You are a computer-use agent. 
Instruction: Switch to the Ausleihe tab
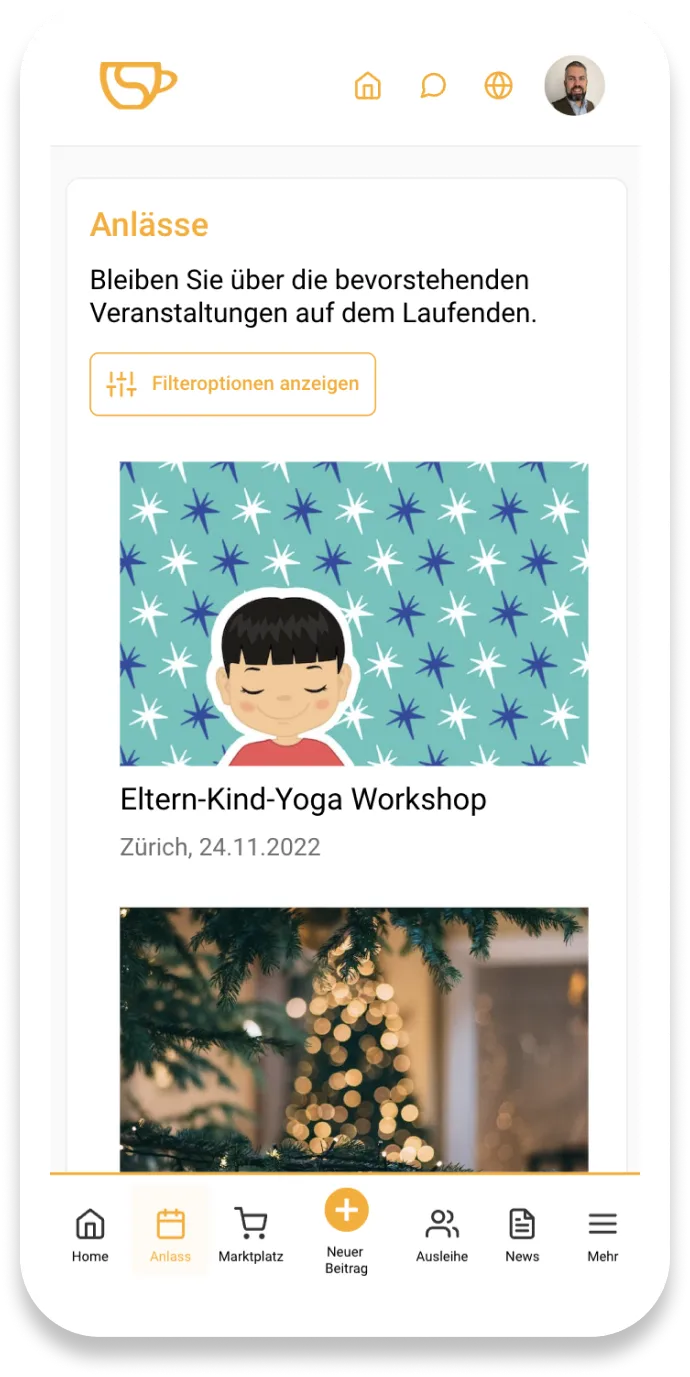coord(442,1234)
